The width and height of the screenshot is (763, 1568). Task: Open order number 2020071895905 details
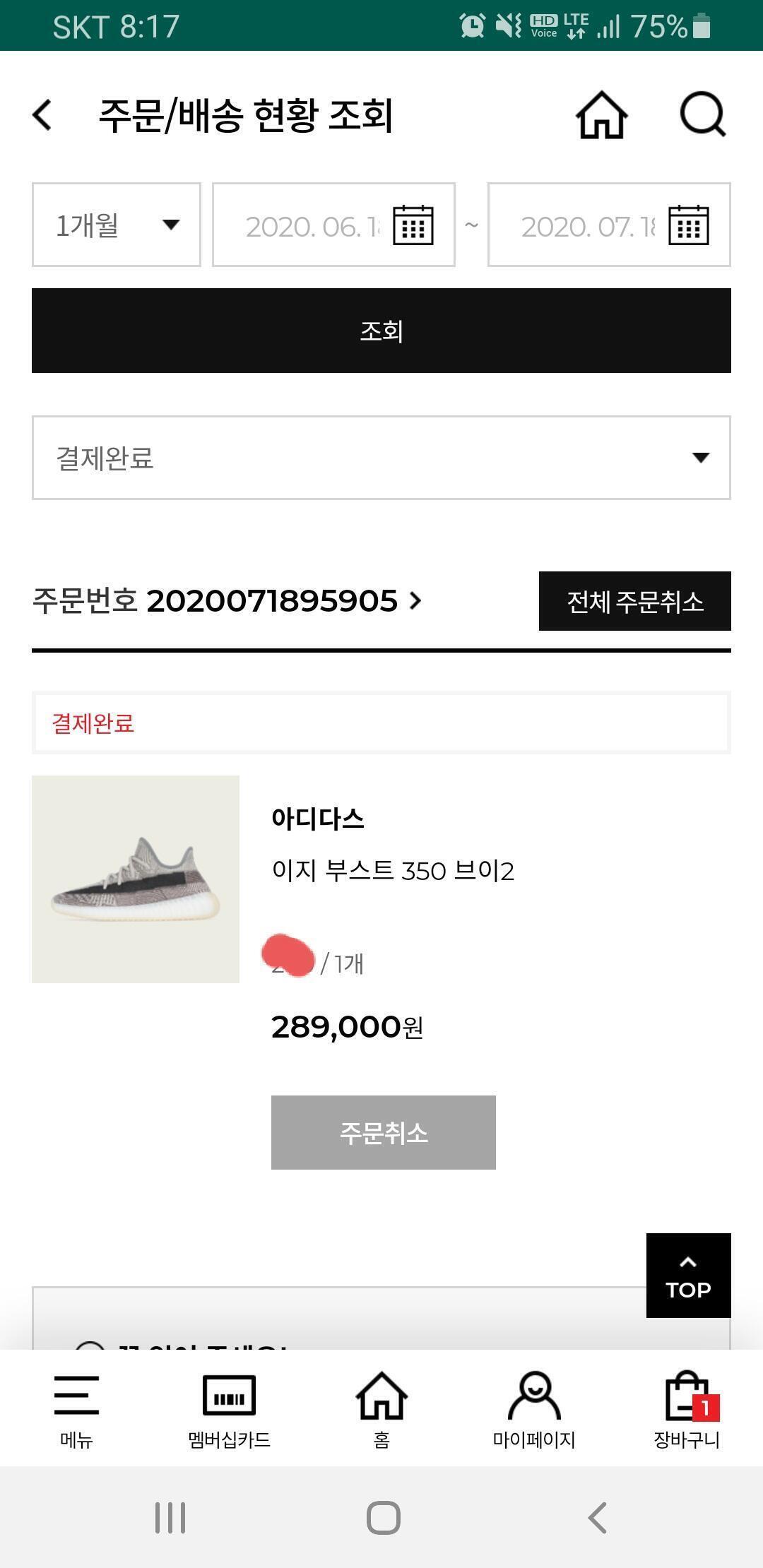[227, 601]
